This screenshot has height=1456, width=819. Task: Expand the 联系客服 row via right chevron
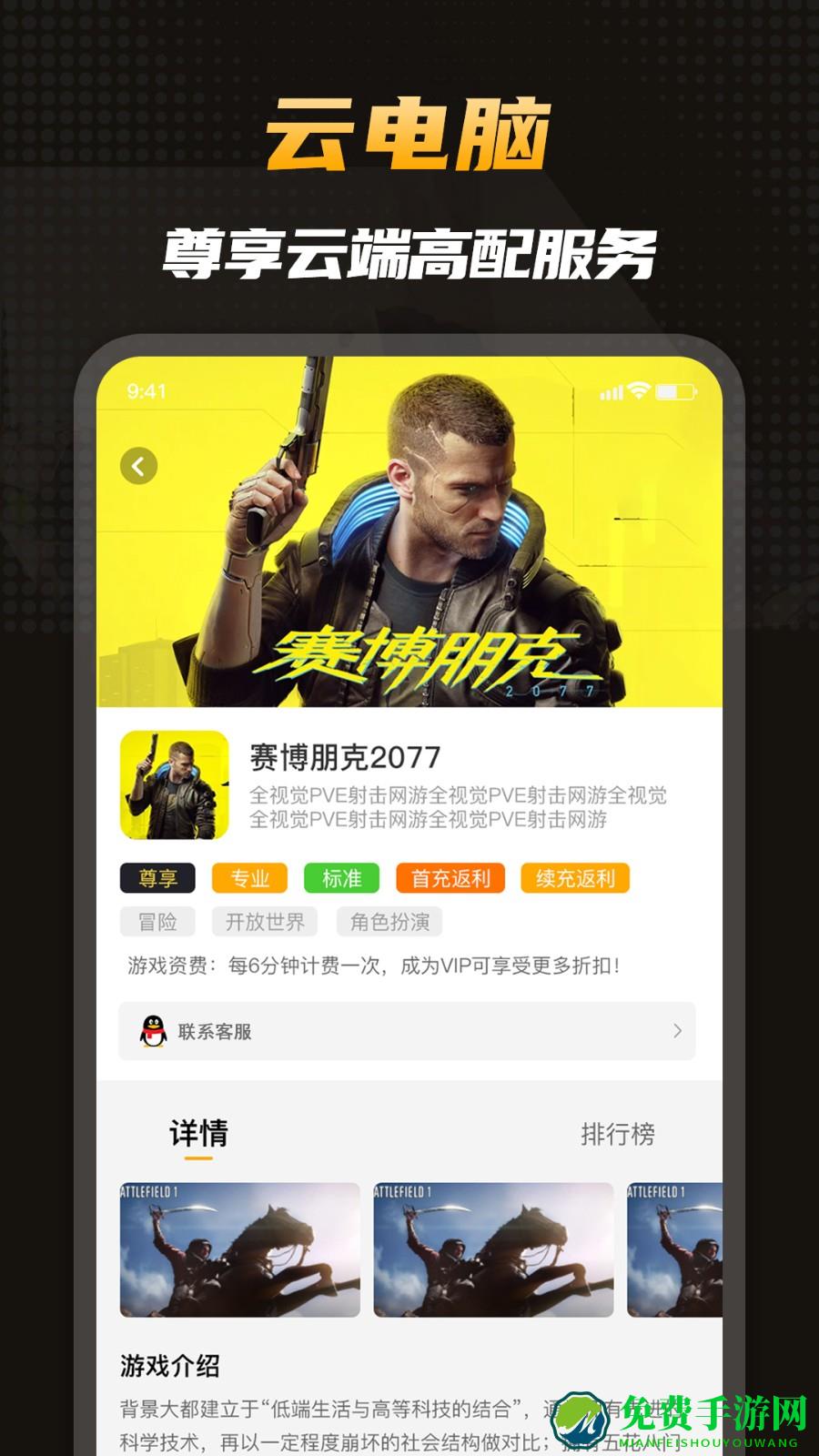coord(676,1032)
